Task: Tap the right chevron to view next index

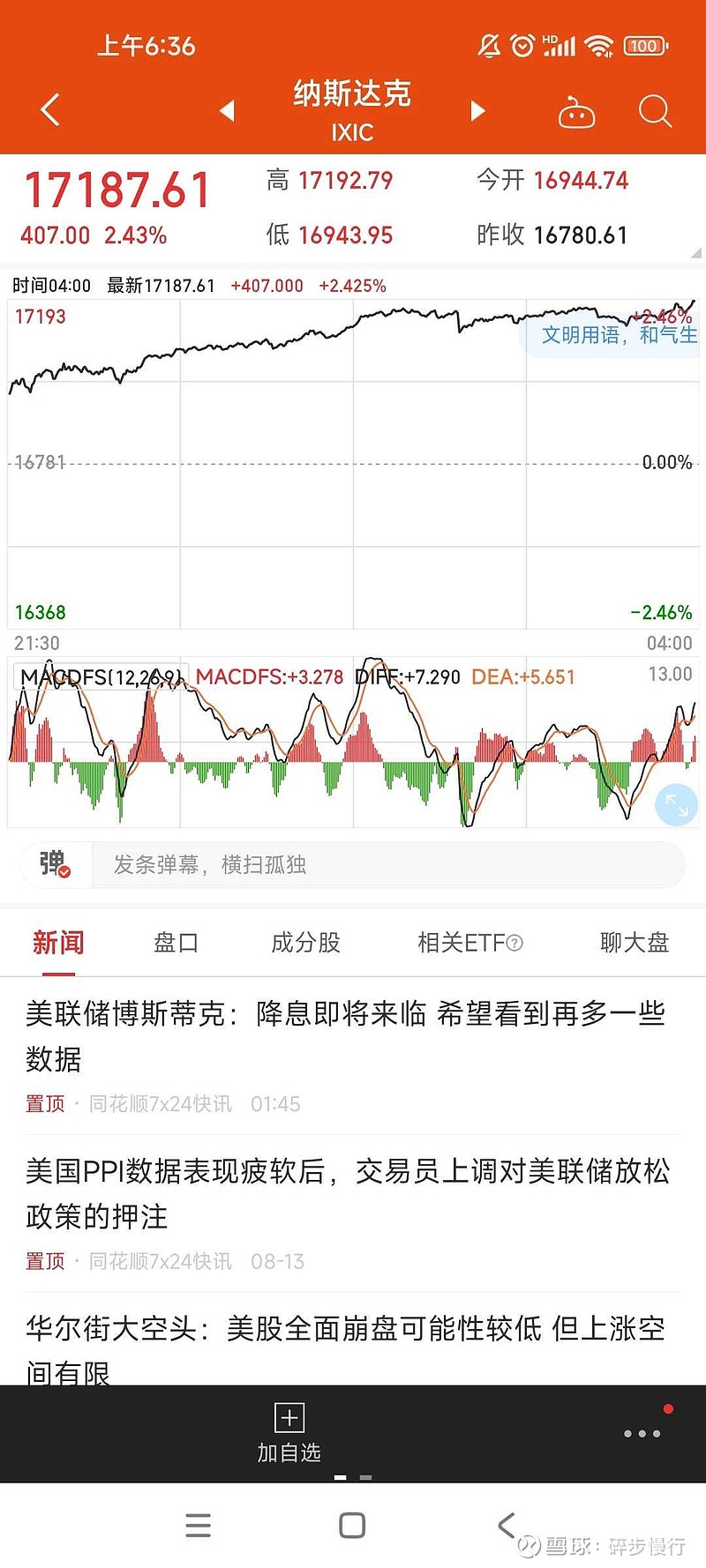Action: pyautogui.click(x=477, y=110)
